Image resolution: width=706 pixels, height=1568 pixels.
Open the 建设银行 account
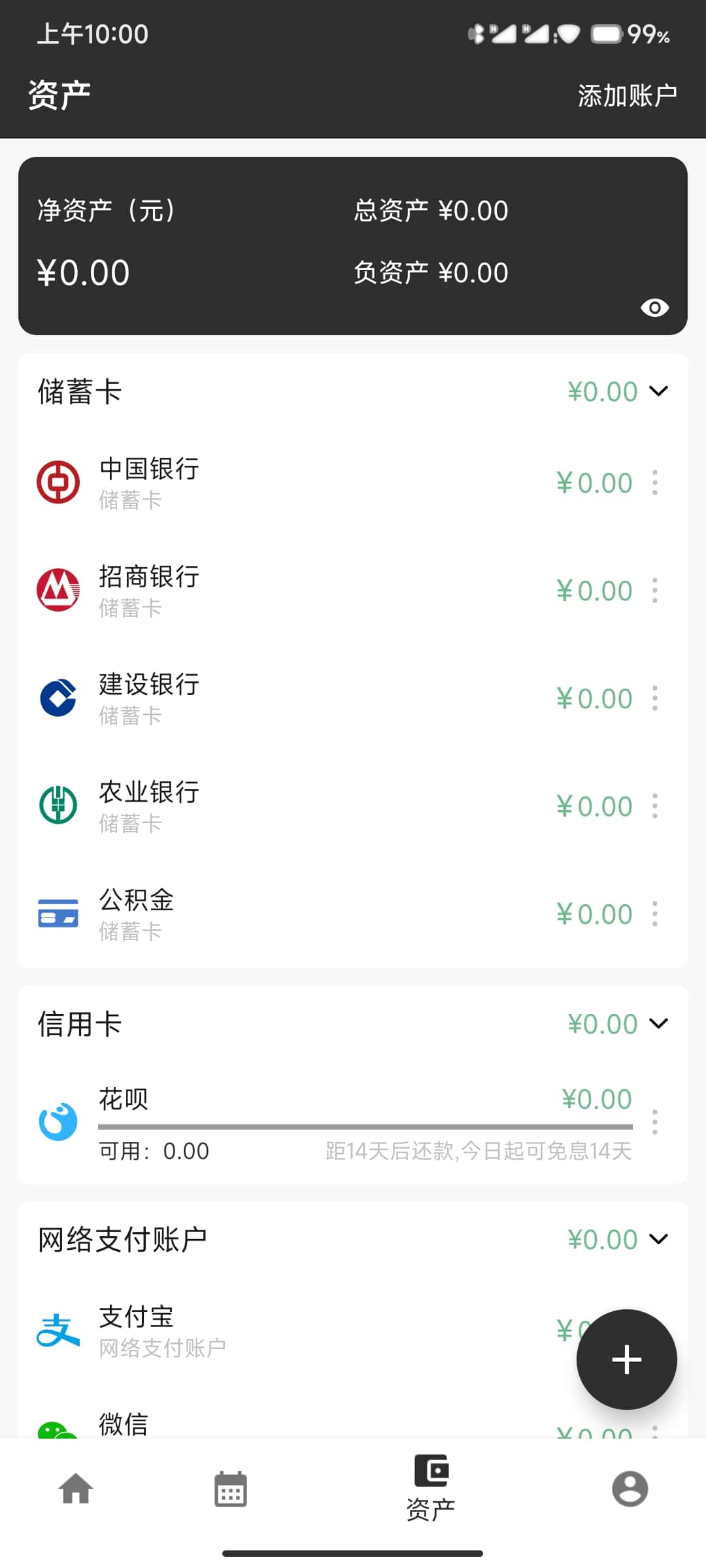tap(150, 698)
